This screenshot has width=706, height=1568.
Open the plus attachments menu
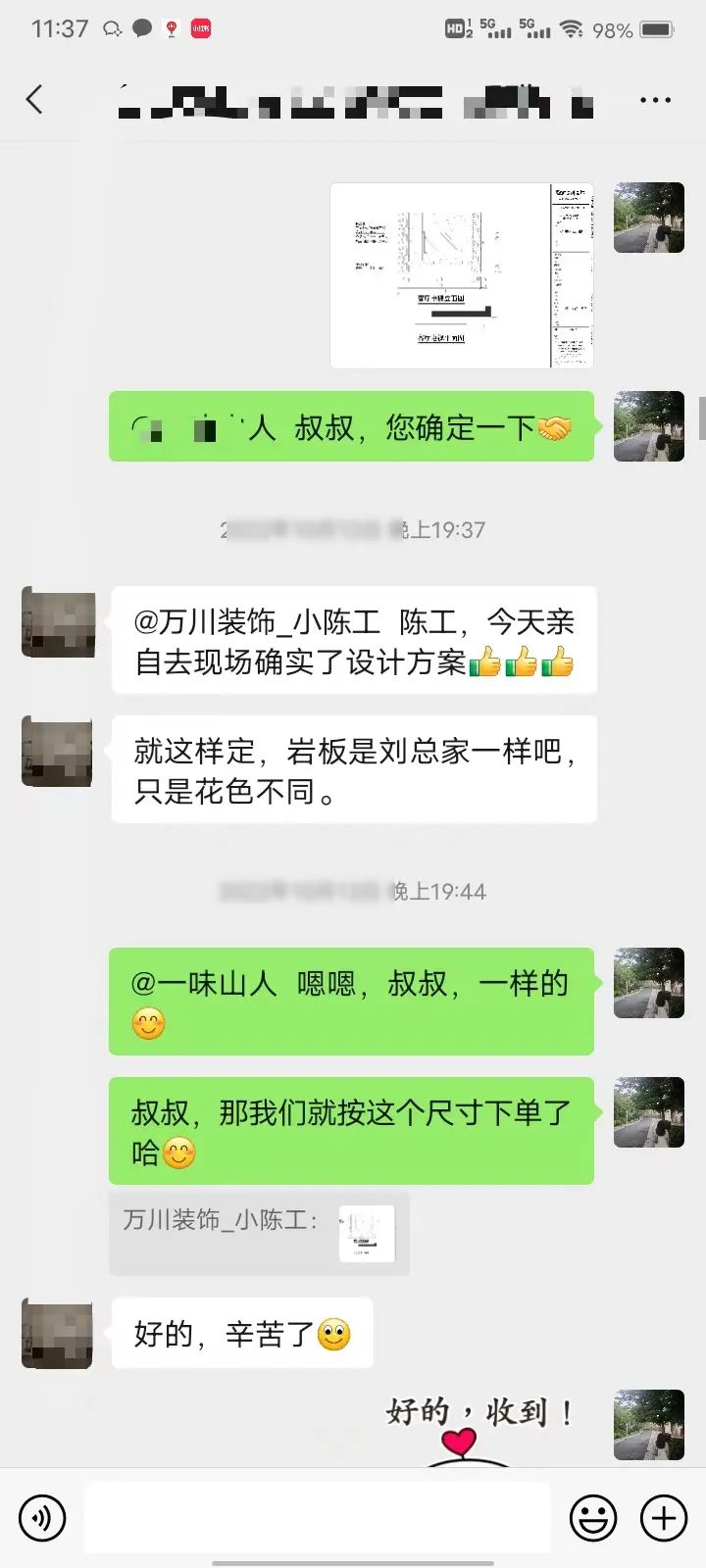pos(664,1518)
